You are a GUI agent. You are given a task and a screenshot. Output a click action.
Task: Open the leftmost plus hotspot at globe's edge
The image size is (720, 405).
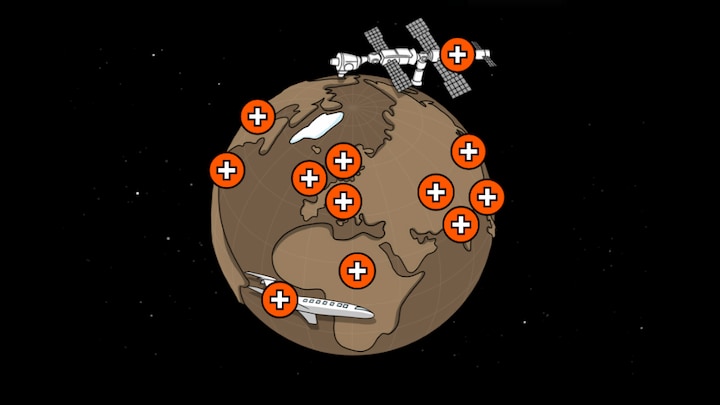[227, 169]
